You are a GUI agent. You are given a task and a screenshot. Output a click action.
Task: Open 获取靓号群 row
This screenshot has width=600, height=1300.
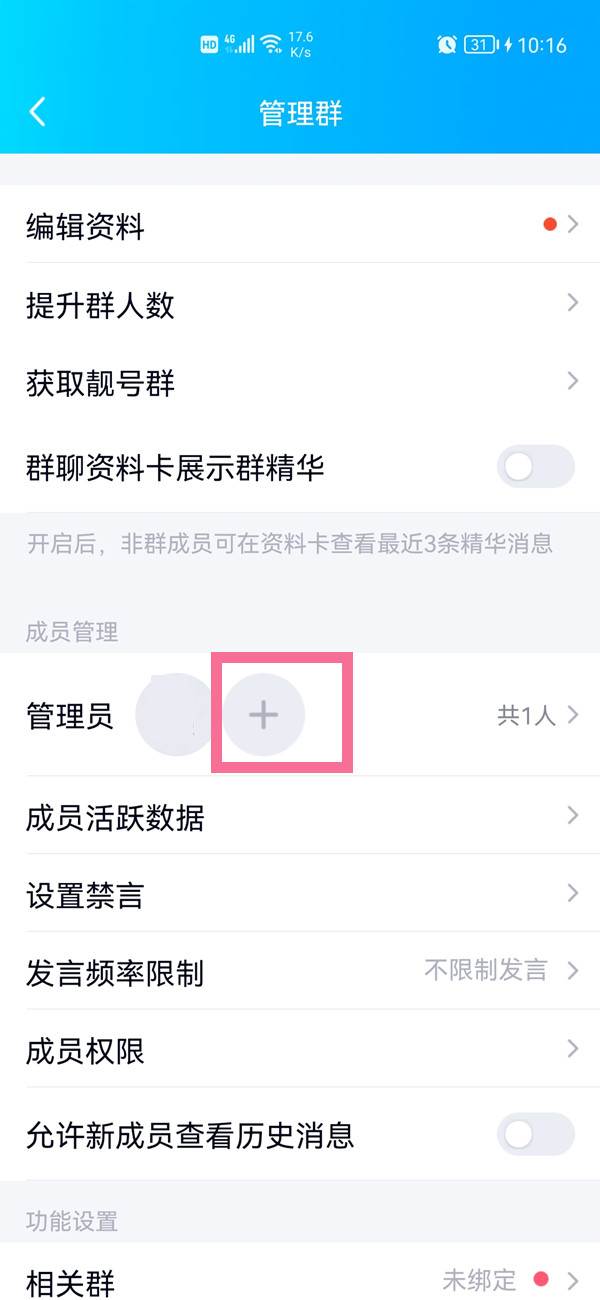(300, 382)
